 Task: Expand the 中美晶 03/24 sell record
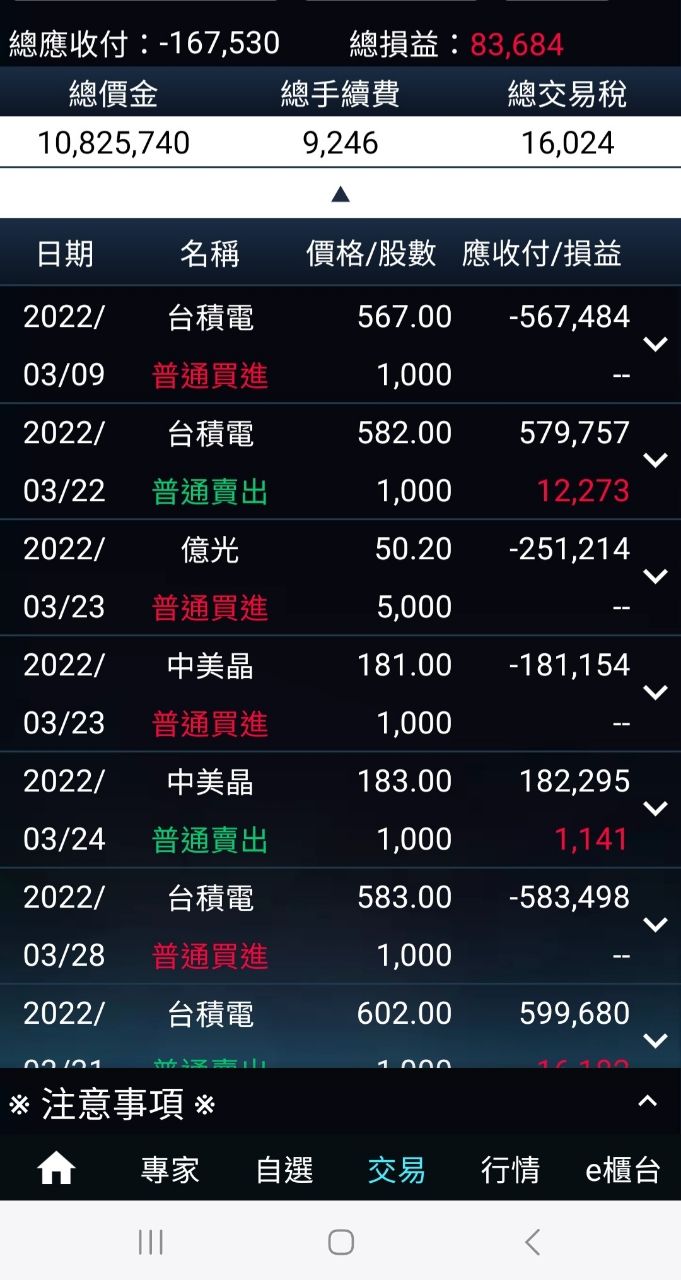[x=655, y=809]
